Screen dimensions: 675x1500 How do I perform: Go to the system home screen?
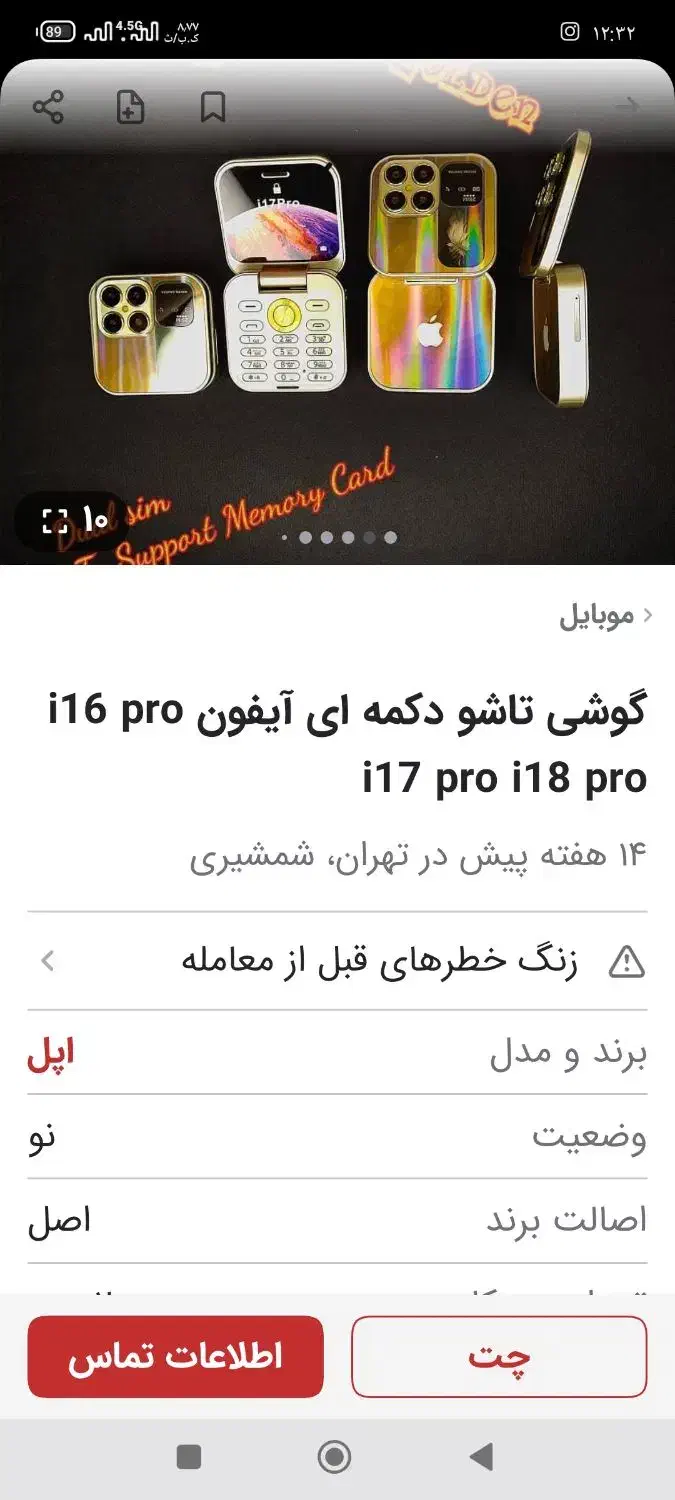pyautogui.click(x=335, y=1457)
